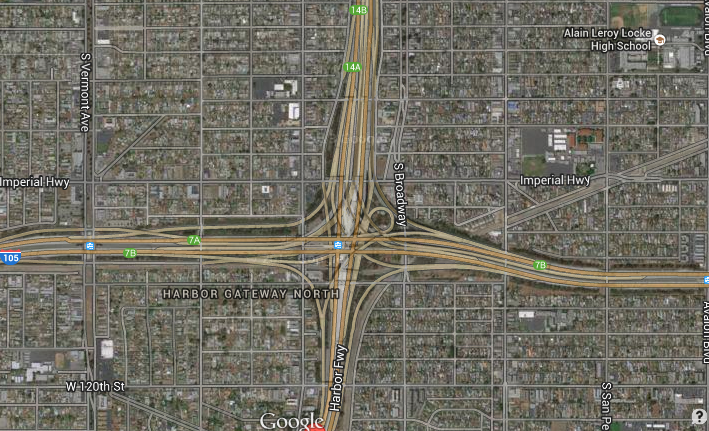Image resolution: width=709 pixels, height=431 pixels.
Task: Open the help question mark icon
Action: pyautogui.click(x=698, y=417)
